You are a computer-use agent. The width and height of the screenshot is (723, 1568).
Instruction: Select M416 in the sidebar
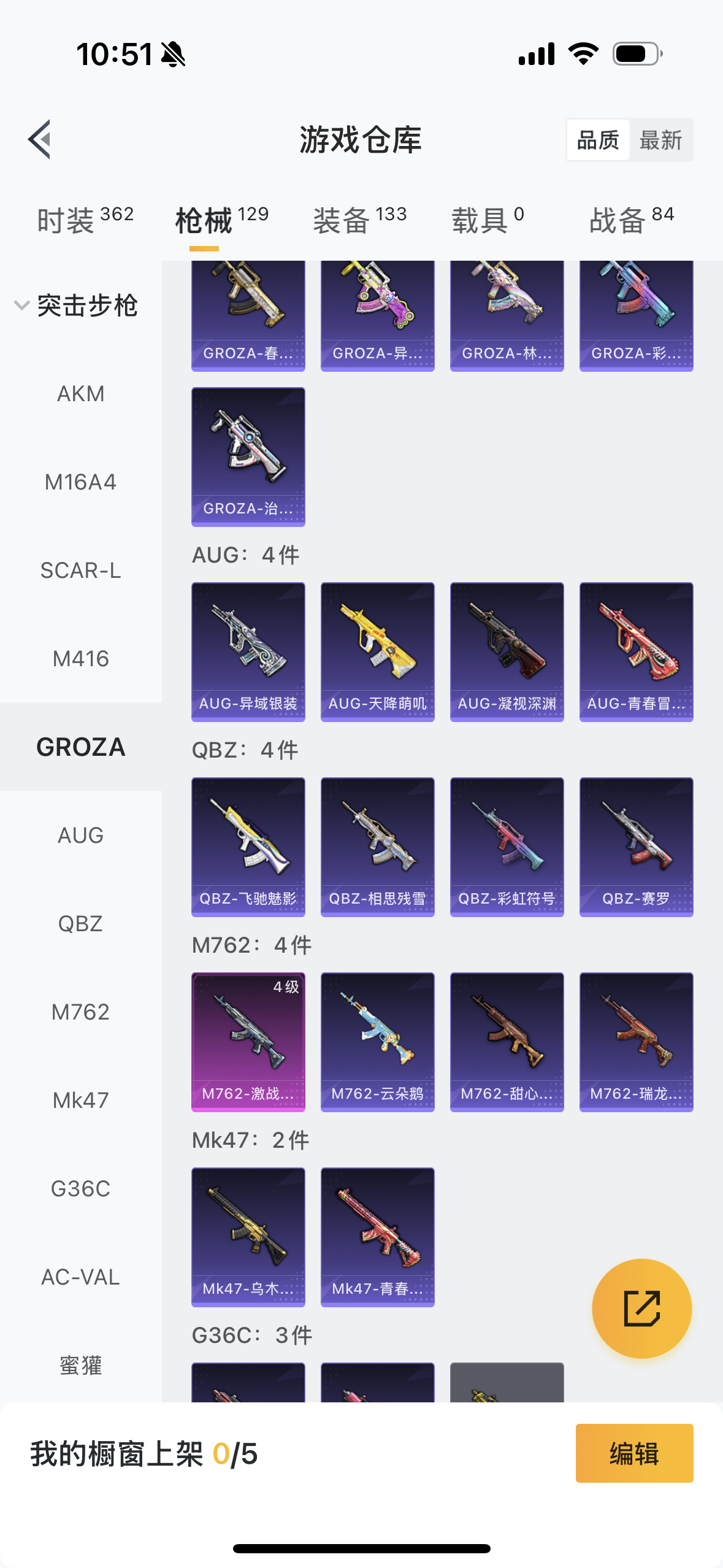click(80, 659)
